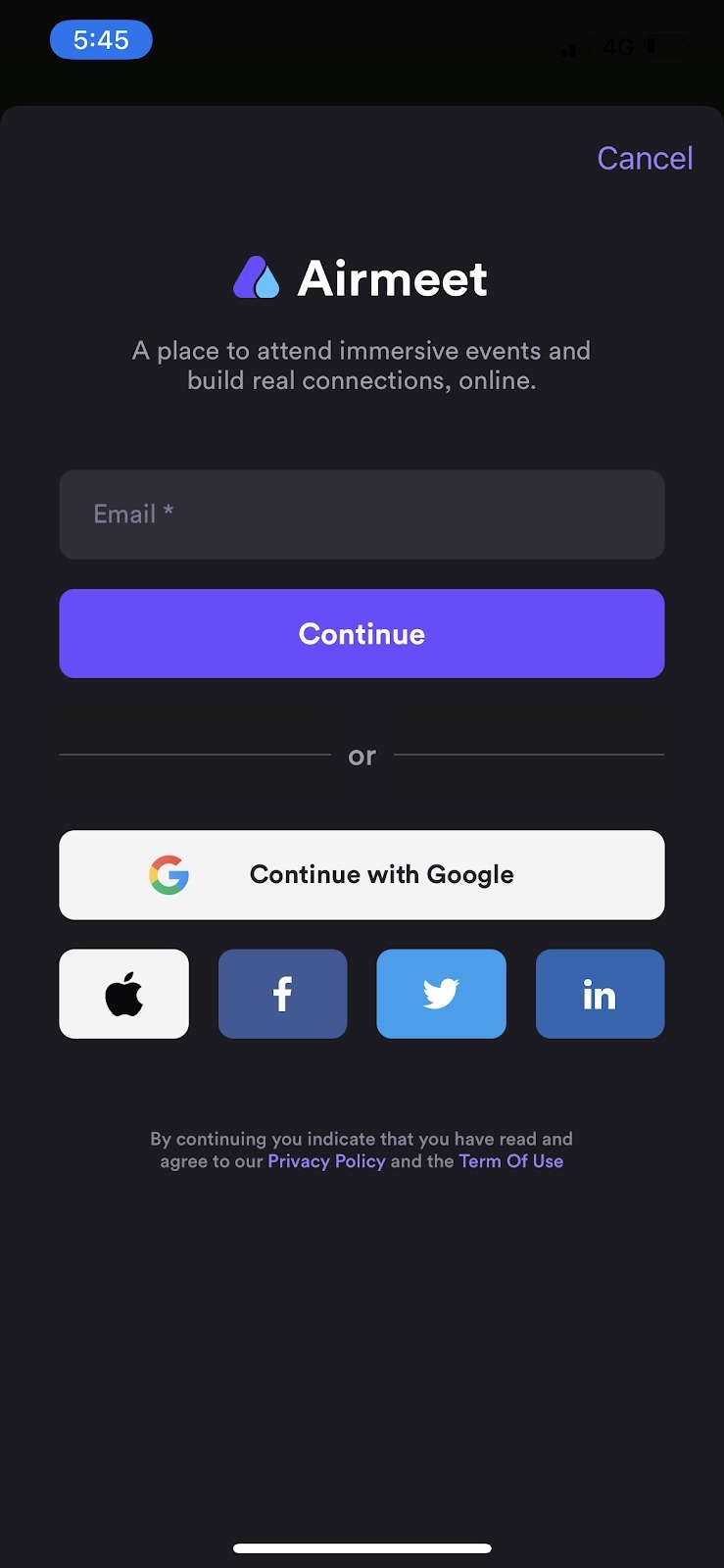Sign in with the Twitter icon
This screenshot has width=724, height=1568.
(x=441, y=994)
